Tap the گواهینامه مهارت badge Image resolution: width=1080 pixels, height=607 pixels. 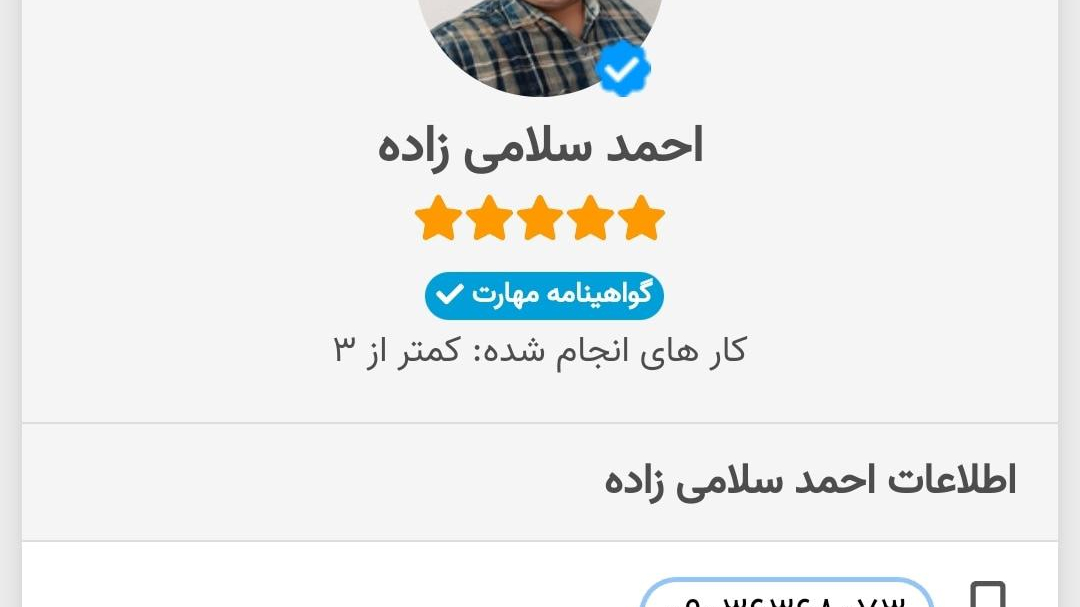(544, 294)
